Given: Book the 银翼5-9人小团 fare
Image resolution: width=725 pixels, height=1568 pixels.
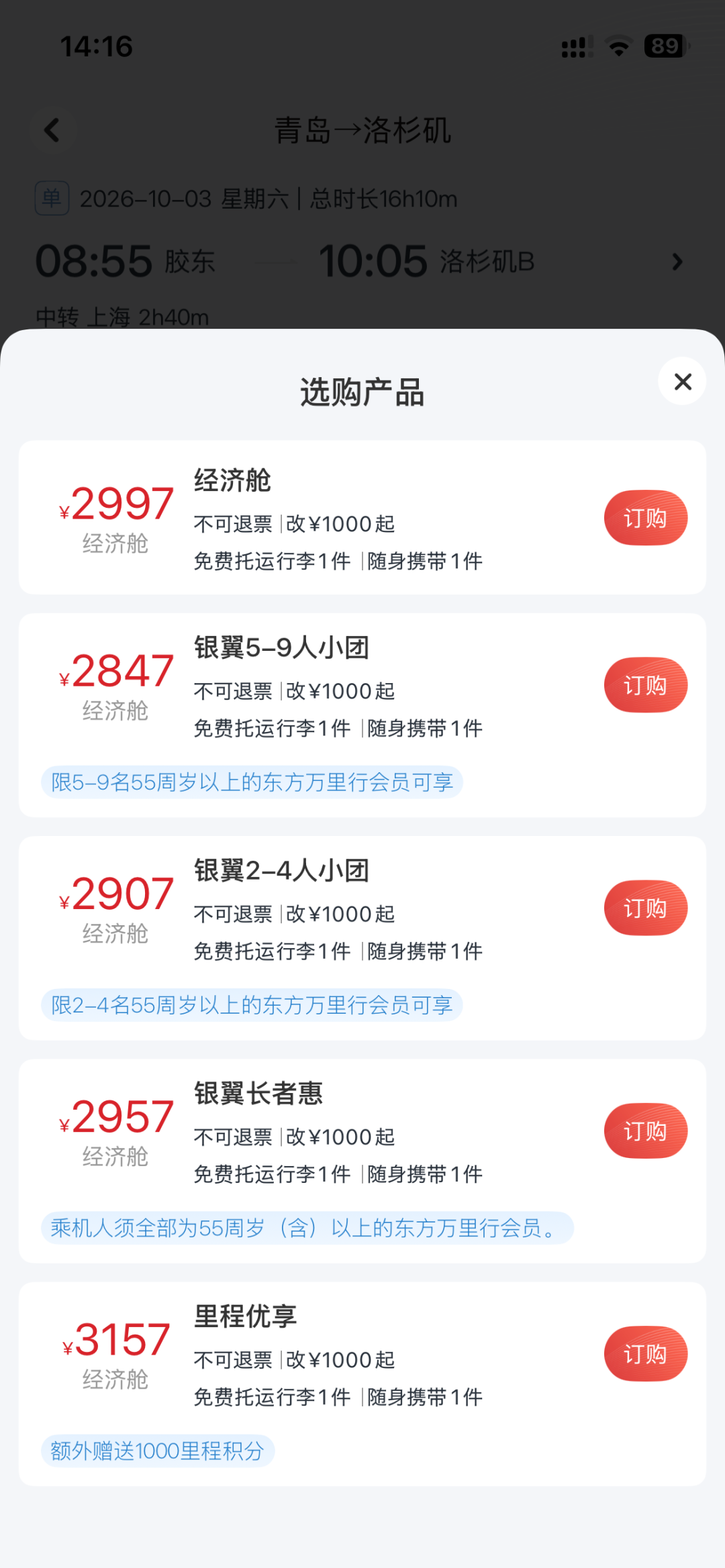Looking at the screenshot, I should tap(646, 685).
